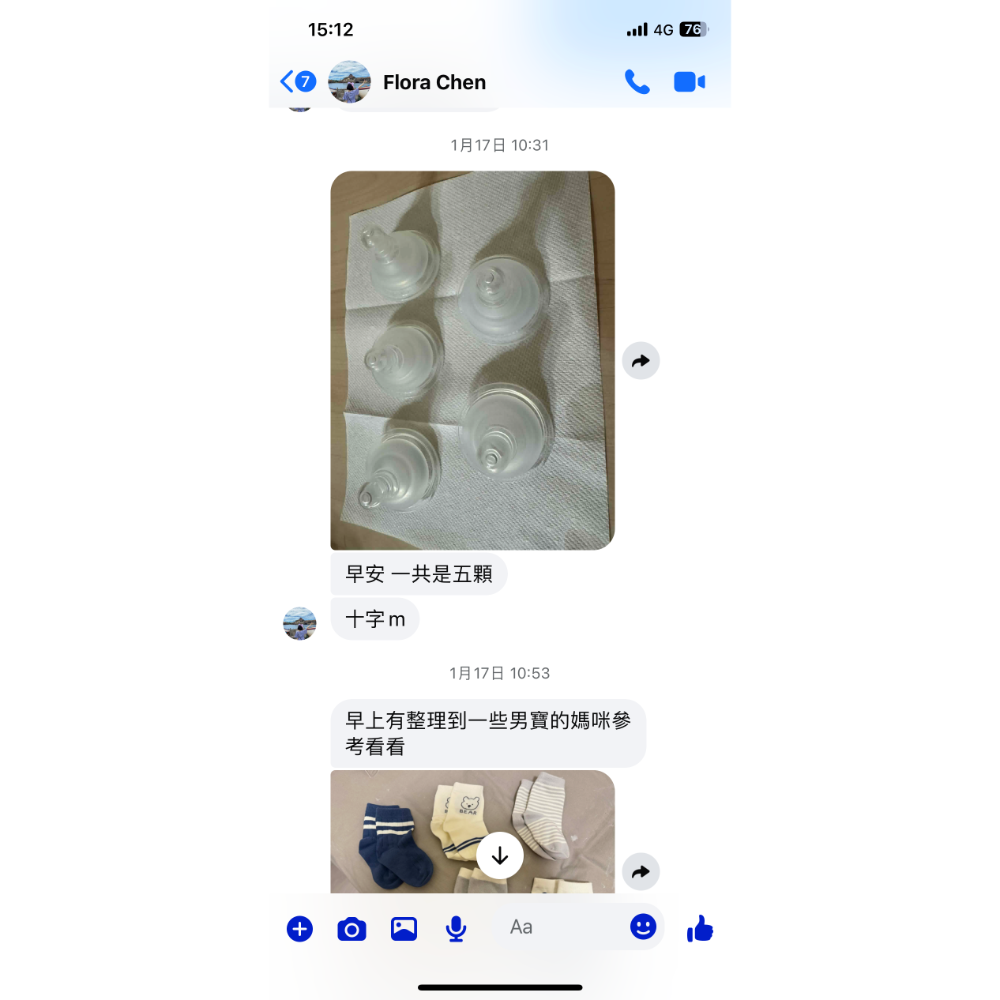1000x1000 pixels.
Task: Forward the baby socks photo
Action: tap(641, 872)
